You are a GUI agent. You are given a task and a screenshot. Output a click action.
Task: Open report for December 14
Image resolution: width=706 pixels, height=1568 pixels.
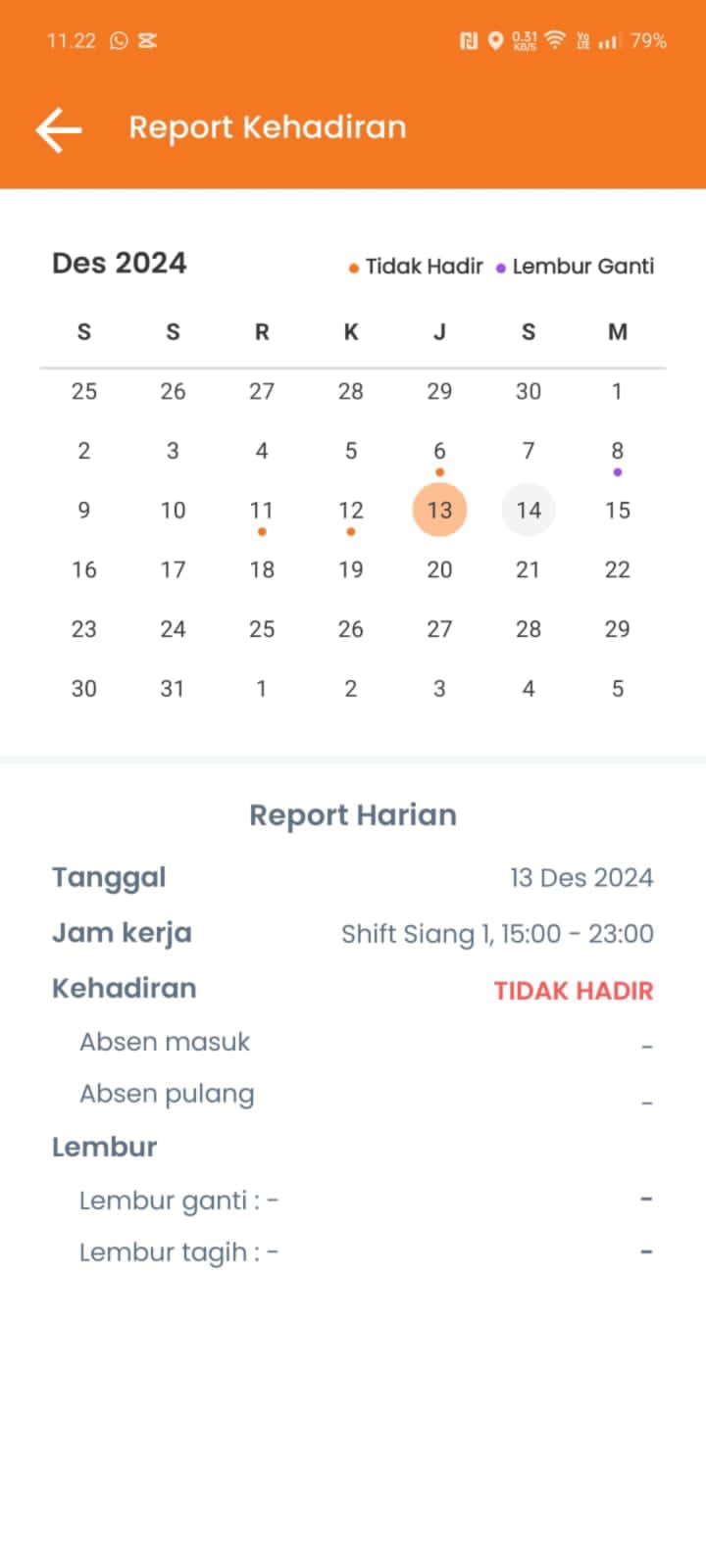click(529, 511)
